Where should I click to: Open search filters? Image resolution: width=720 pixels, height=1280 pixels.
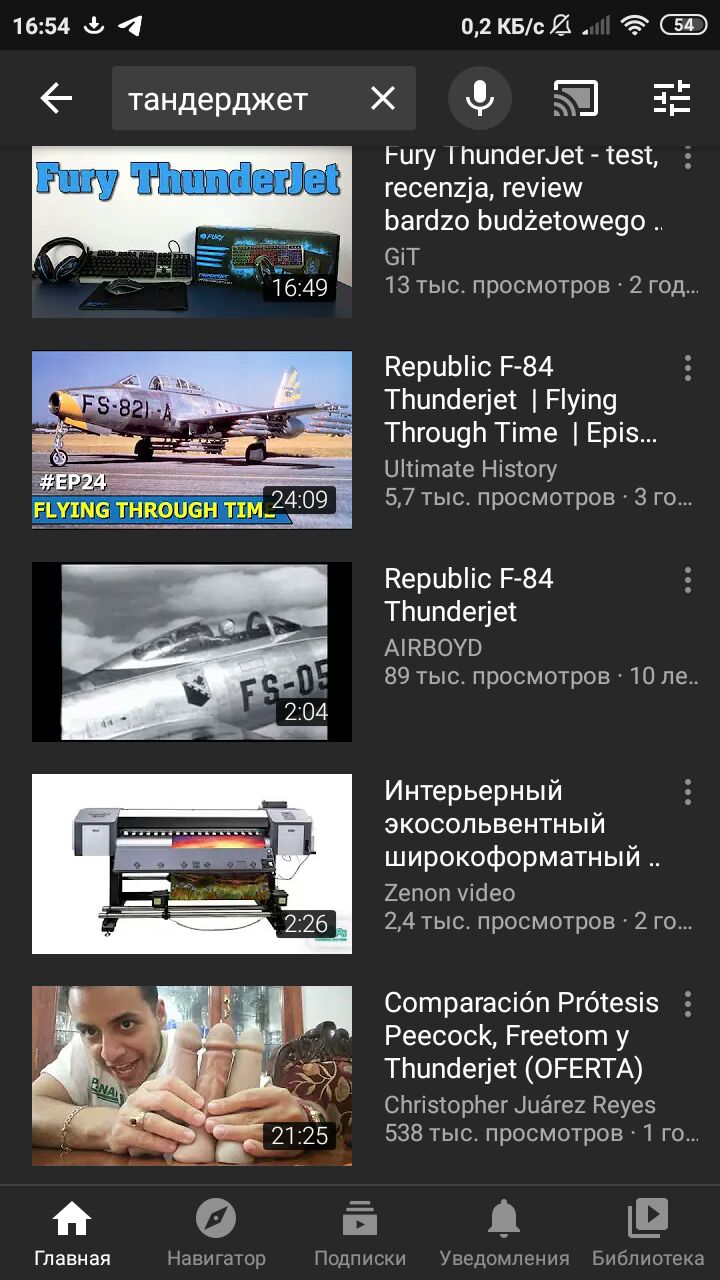672,98
